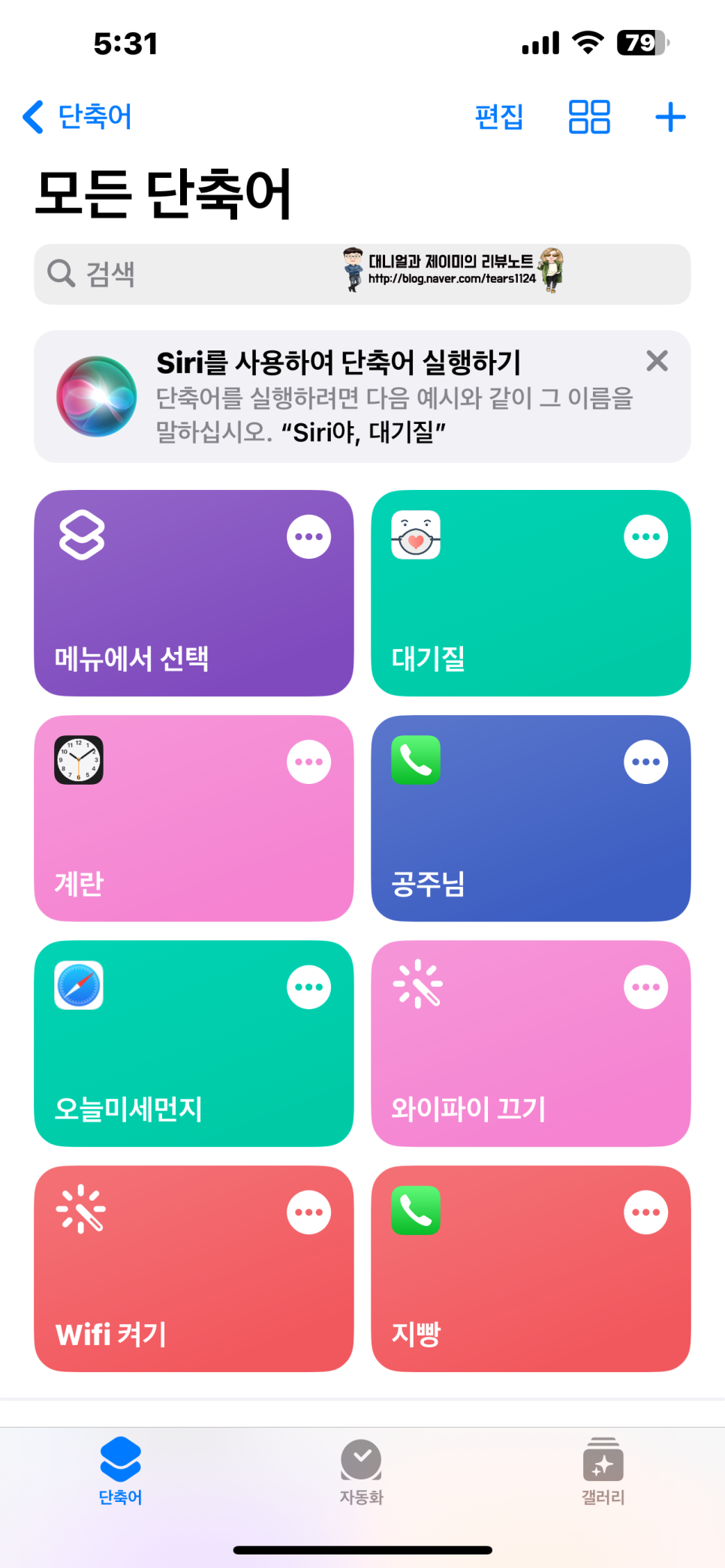Select the 단축어 tab
The height and width of the screenshot is (1568, 725).
tap(120, 1472)
